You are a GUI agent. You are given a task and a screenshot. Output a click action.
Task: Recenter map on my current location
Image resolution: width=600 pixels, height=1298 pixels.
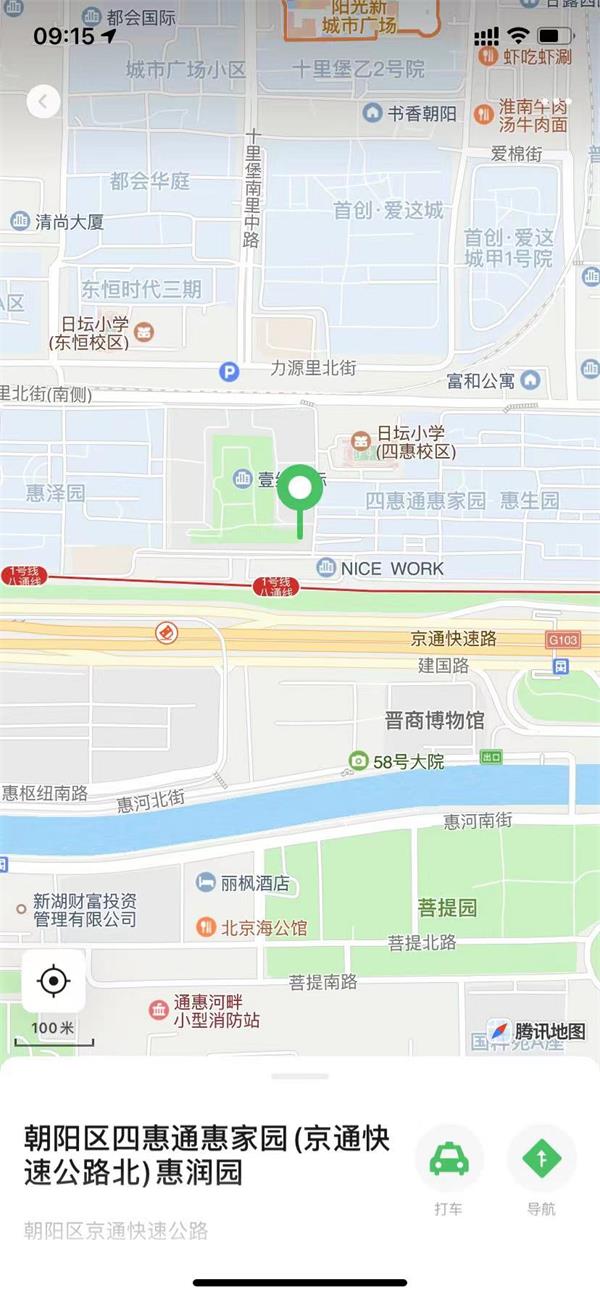(x=53, y=981)
